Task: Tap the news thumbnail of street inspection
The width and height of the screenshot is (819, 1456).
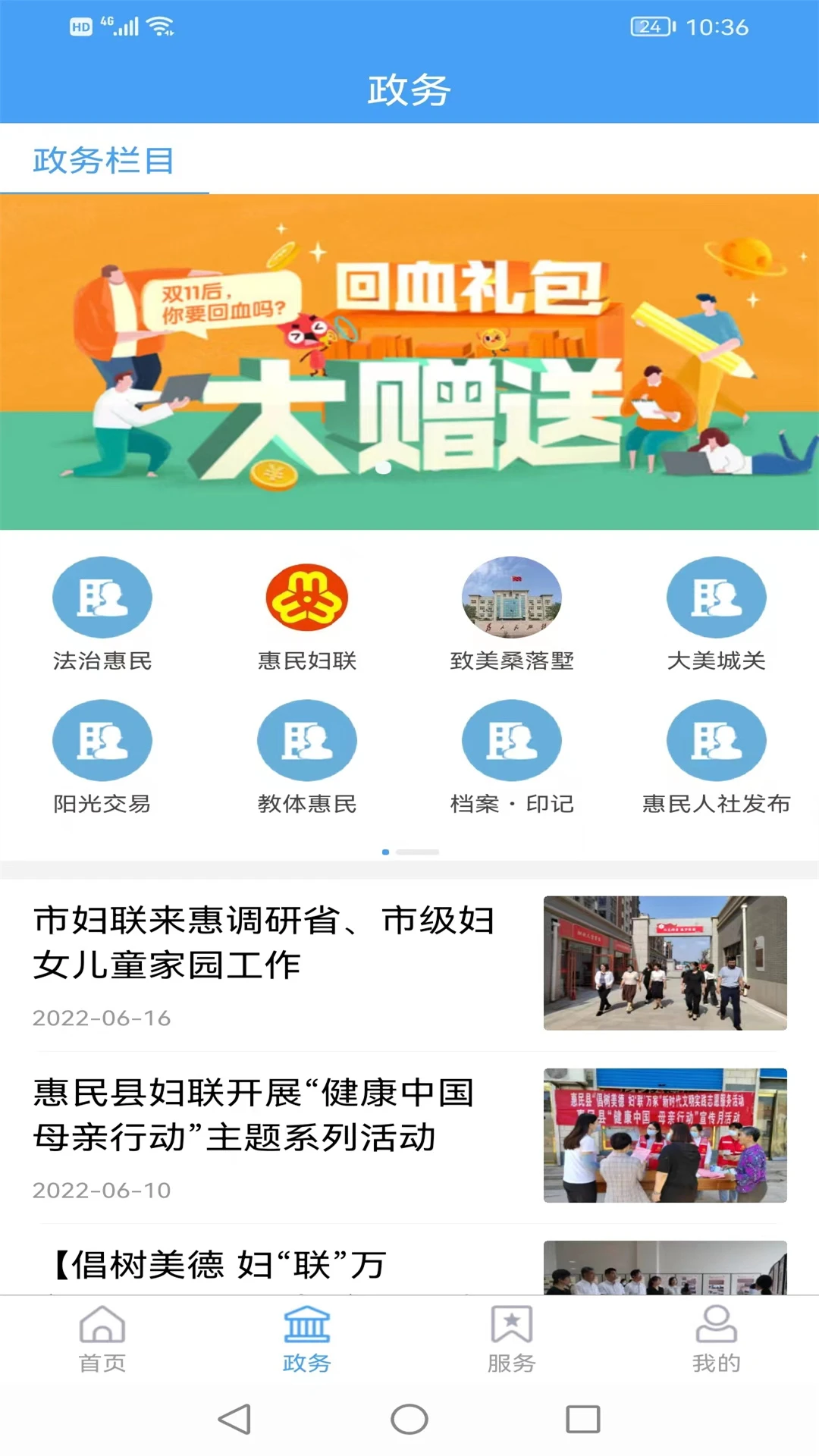Action: (664, 963)
